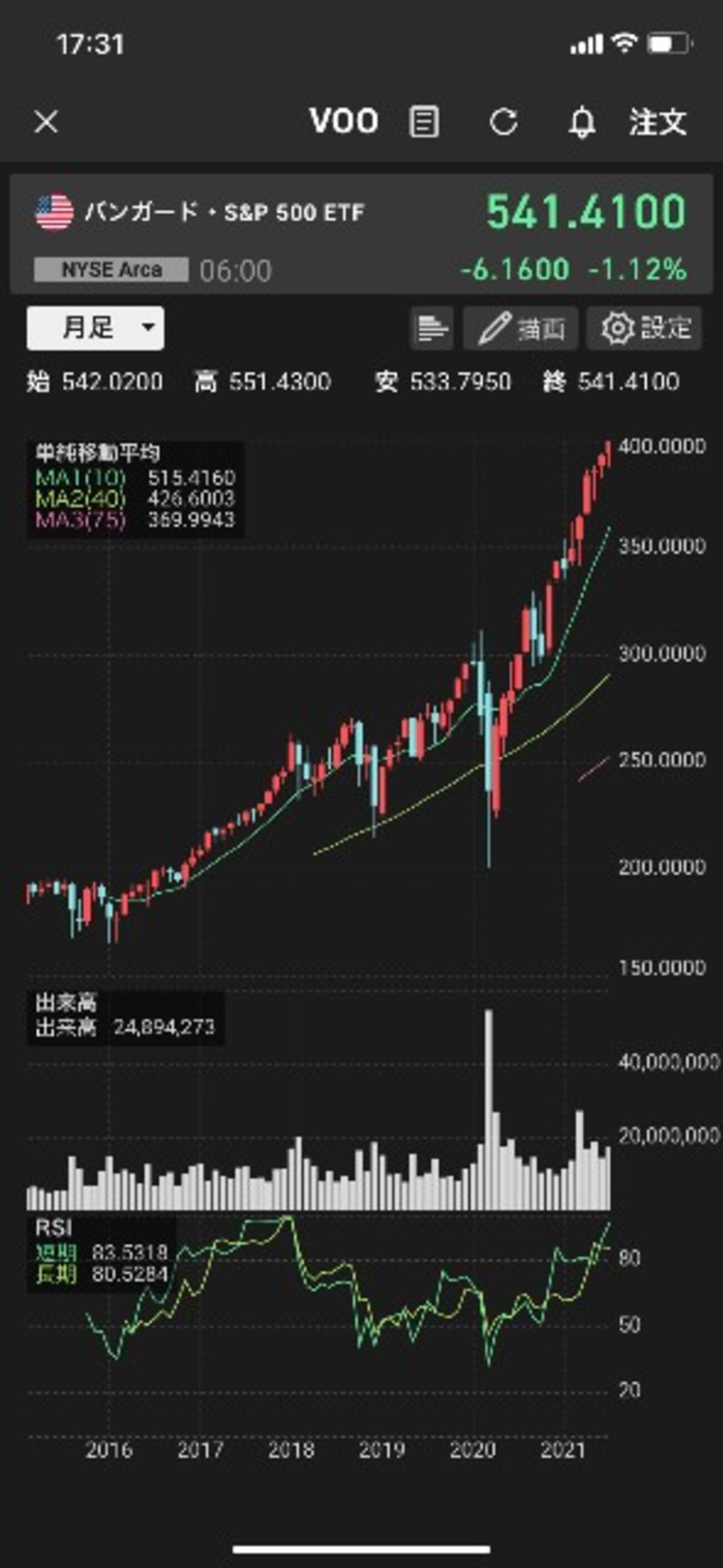
Task: Open 設定 chart settings
Action: pos(645,329)
